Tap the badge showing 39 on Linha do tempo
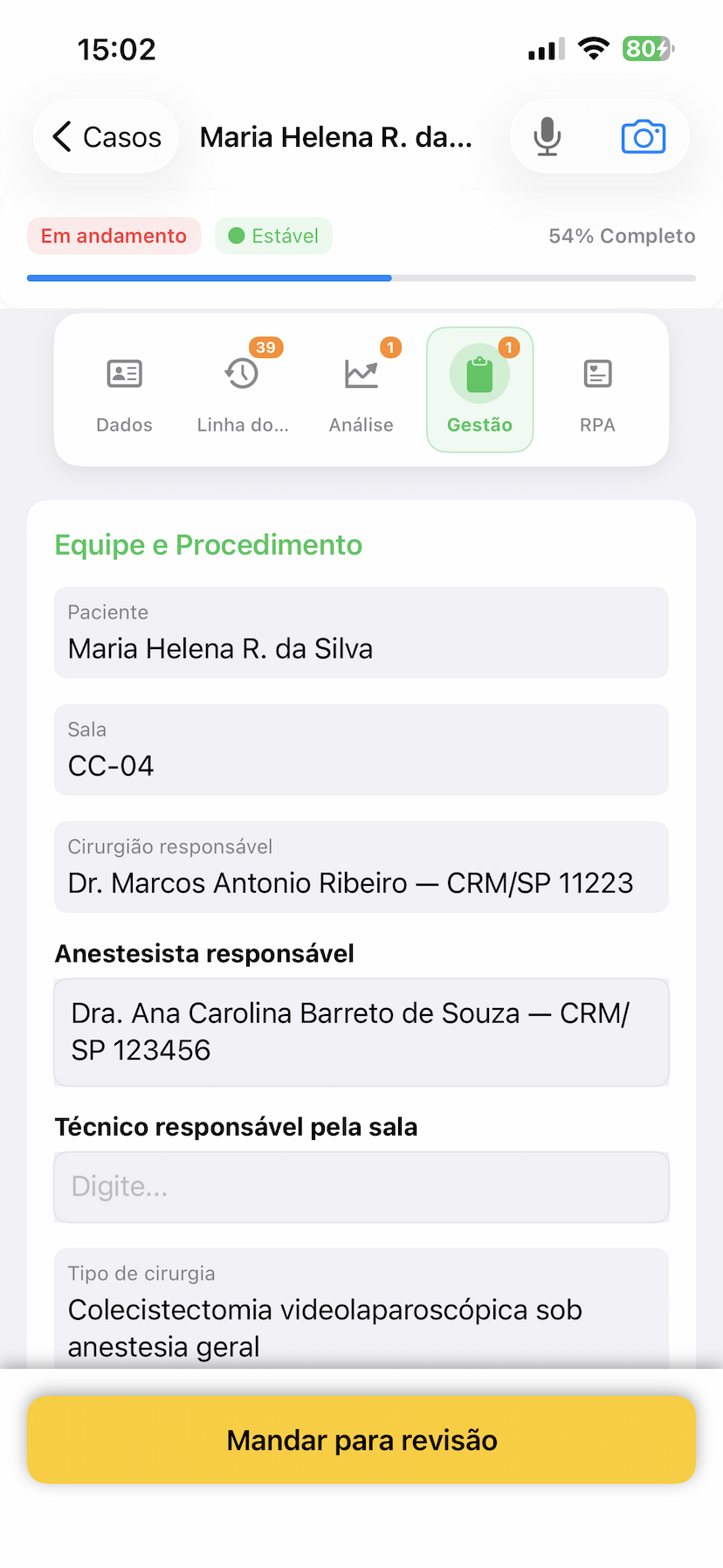The image size is (723, 1568). (x=266, y=347)
